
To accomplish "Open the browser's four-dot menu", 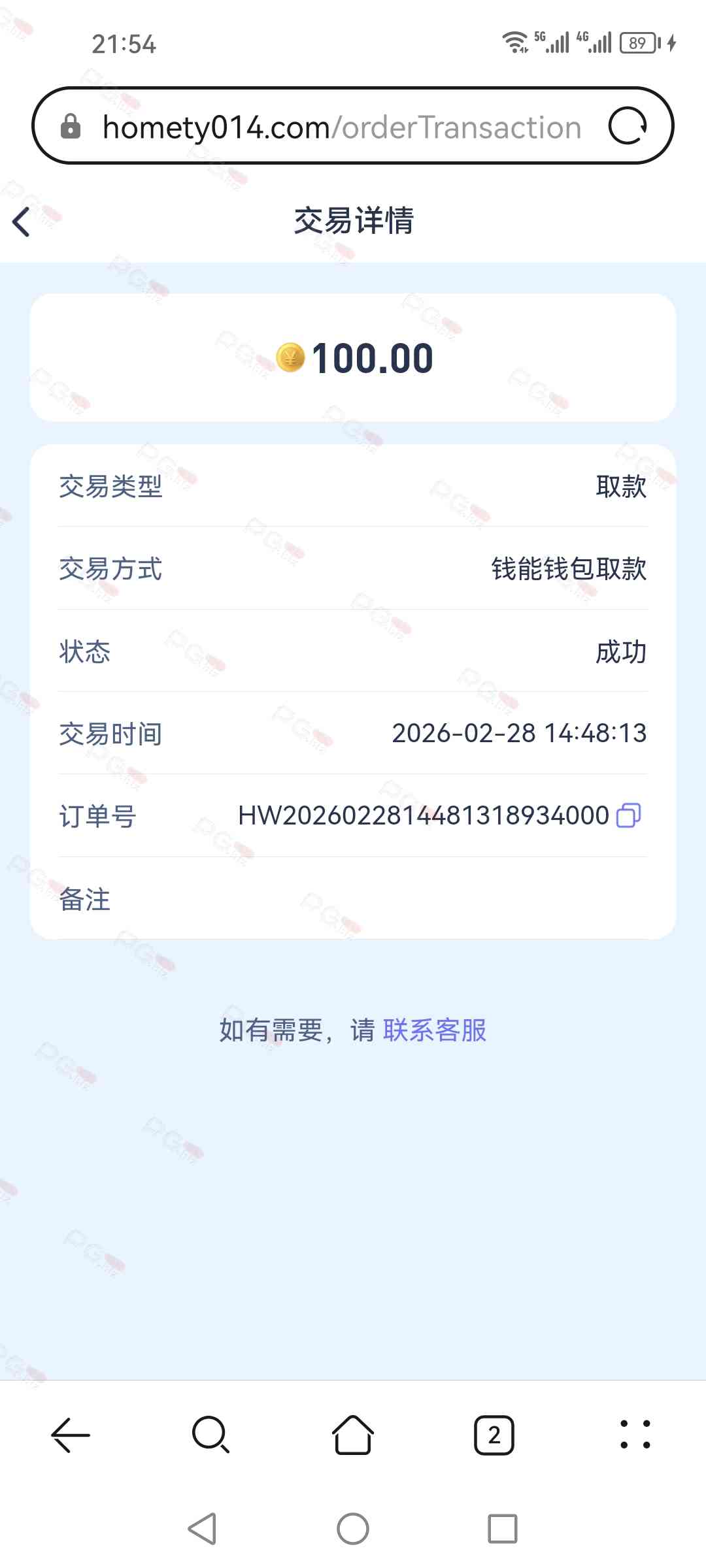I will pyautogui.click(x=635, y=1435).
